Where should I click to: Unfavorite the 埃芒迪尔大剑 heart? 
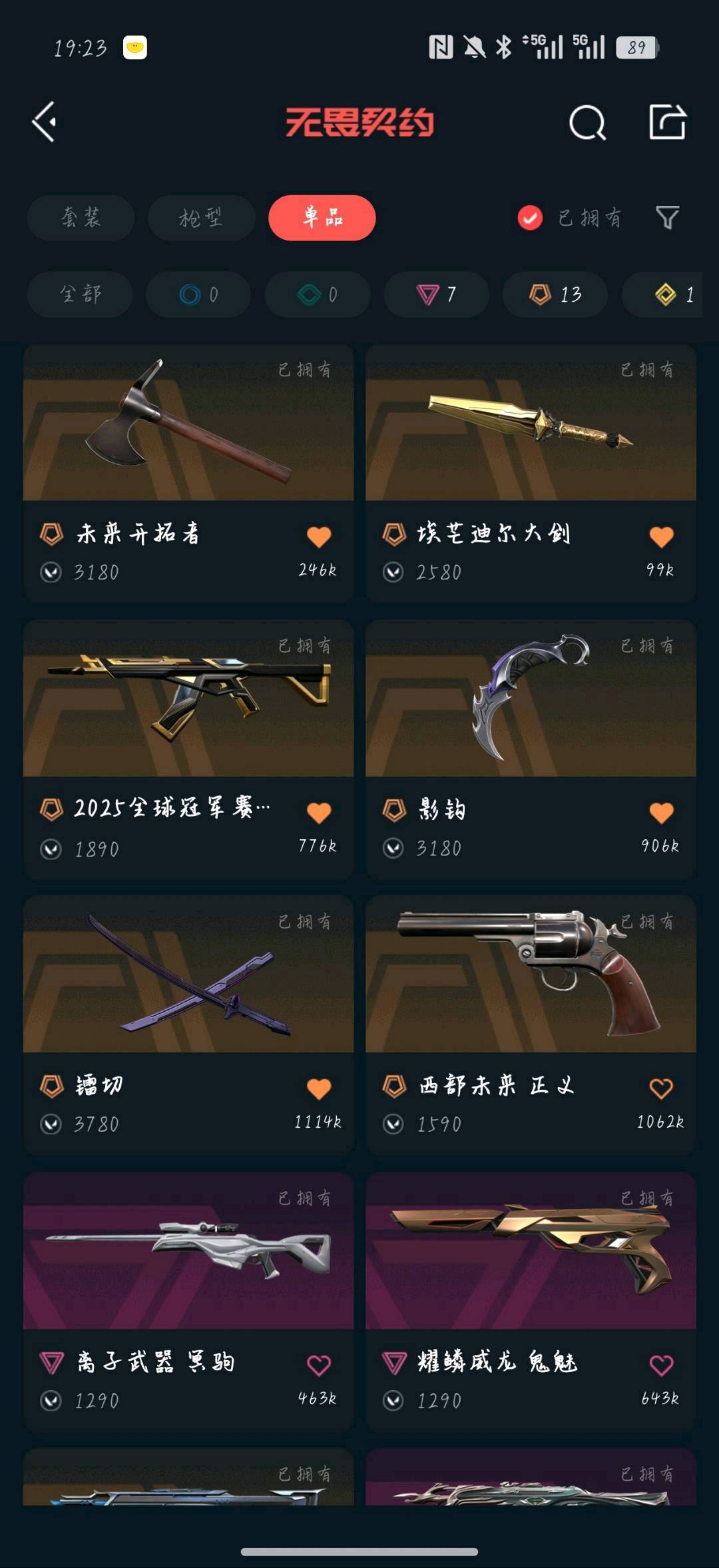(x=661, y=536)
